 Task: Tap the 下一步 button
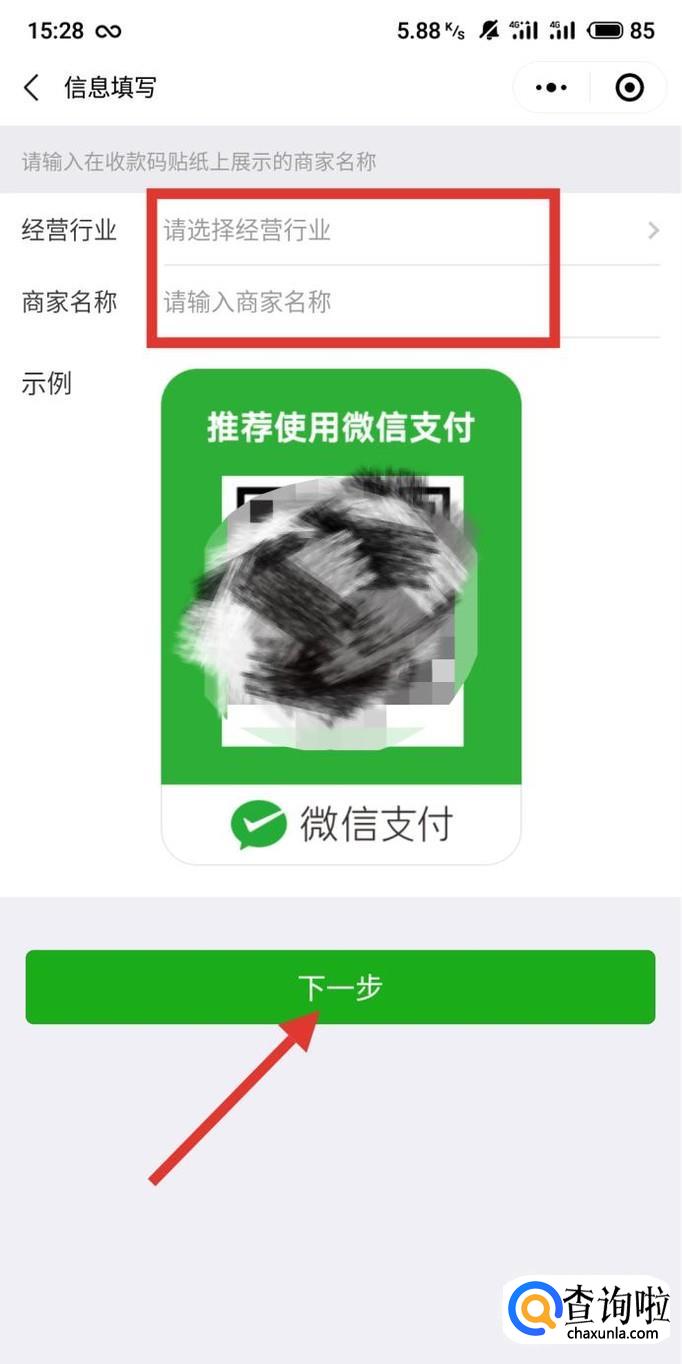click(x=340, y=987)
